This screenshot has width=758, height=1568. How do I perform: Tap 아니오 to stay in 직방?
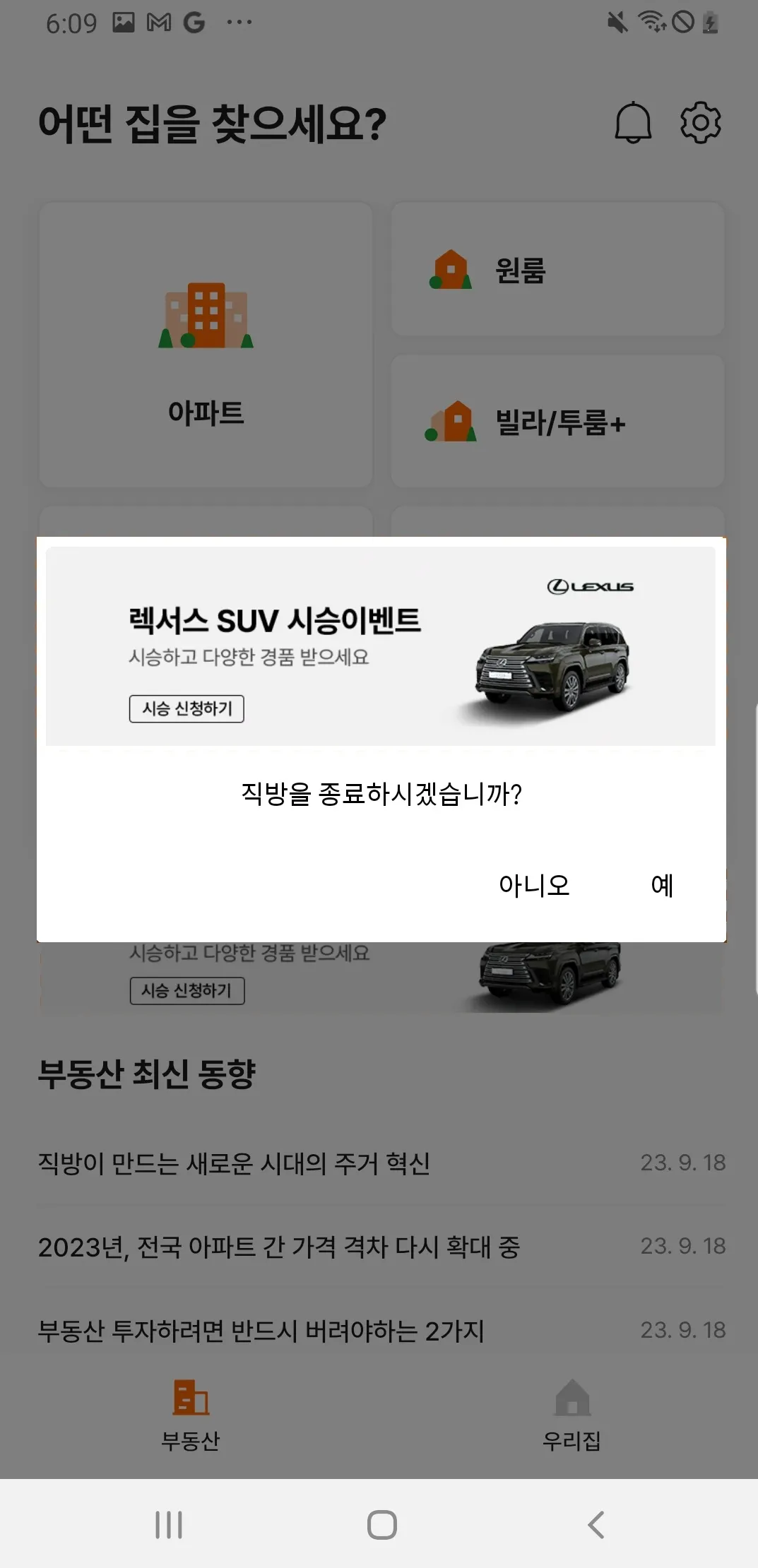click(x=534, y=885)
